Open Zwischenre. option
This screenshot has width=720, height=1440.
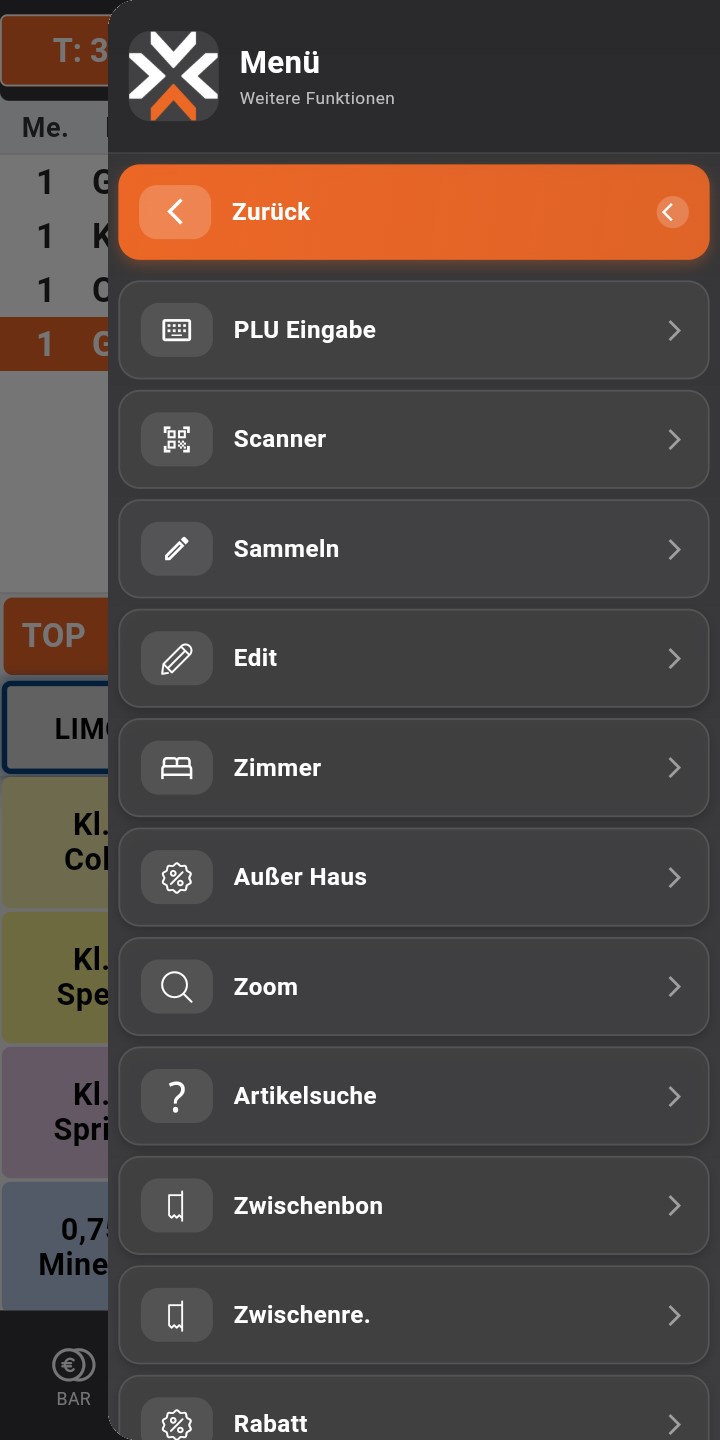(x=413, y=1315)
